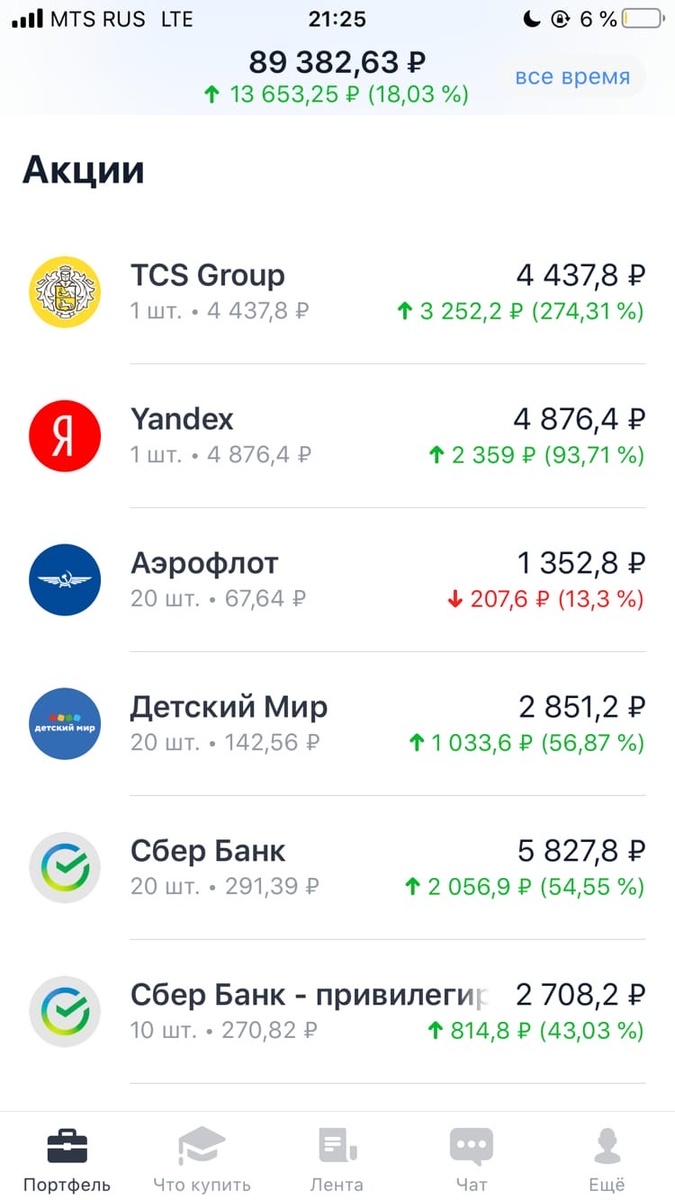
Task: View the Аэрофлот stock details
Action: tap(337, 579)
